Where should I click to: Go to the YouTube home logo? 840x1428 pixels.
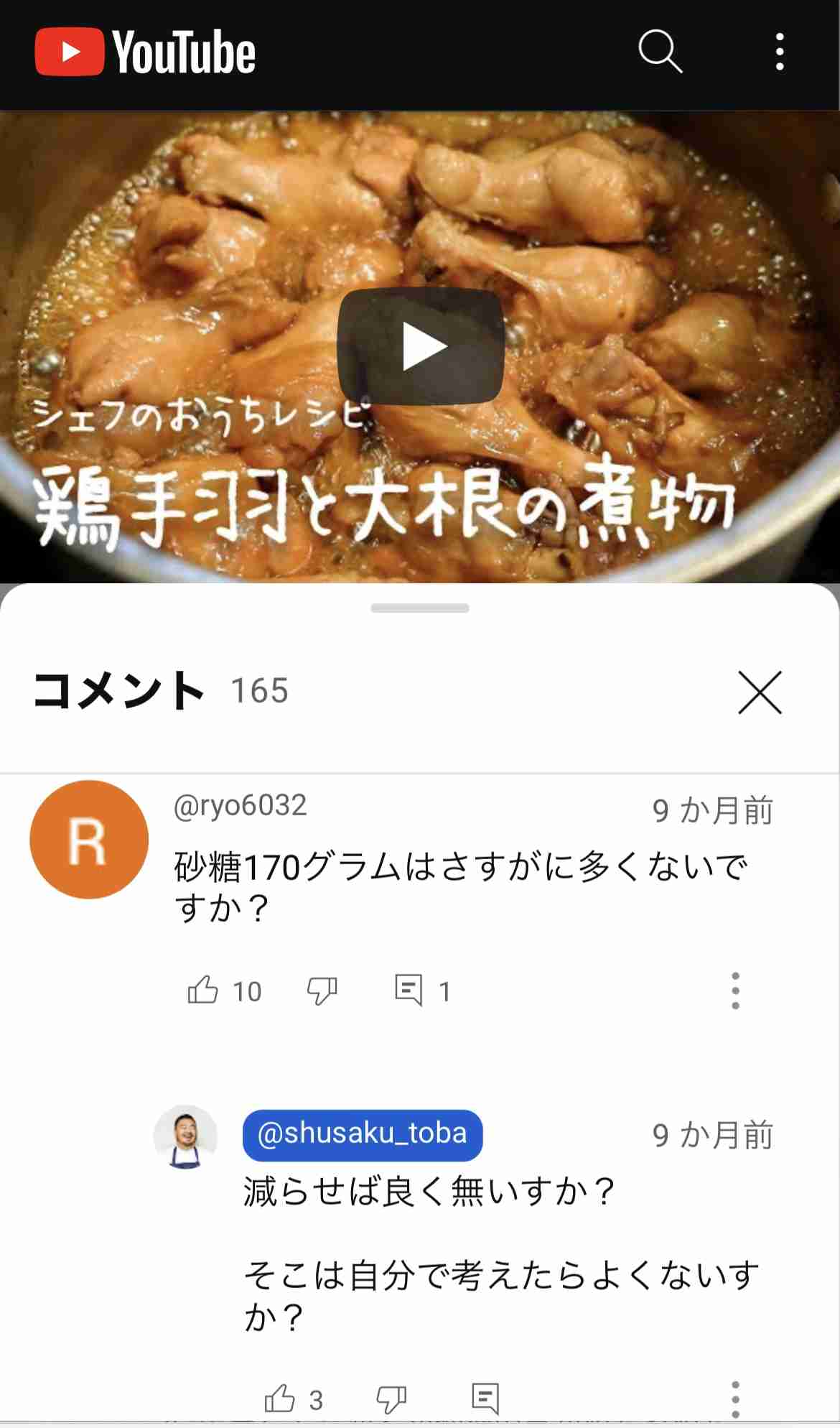[146, 52]
